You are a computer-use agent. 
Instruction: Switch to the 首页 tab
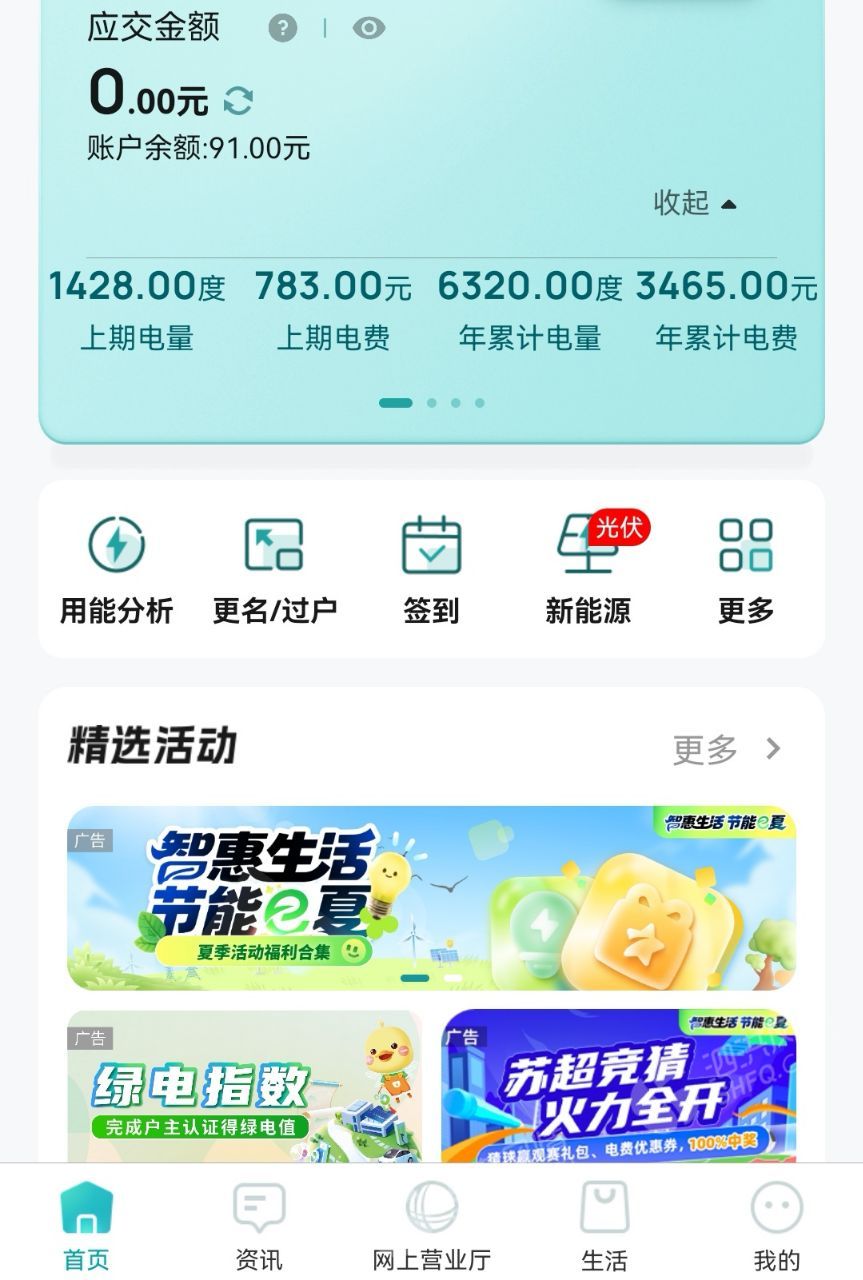87,1224
